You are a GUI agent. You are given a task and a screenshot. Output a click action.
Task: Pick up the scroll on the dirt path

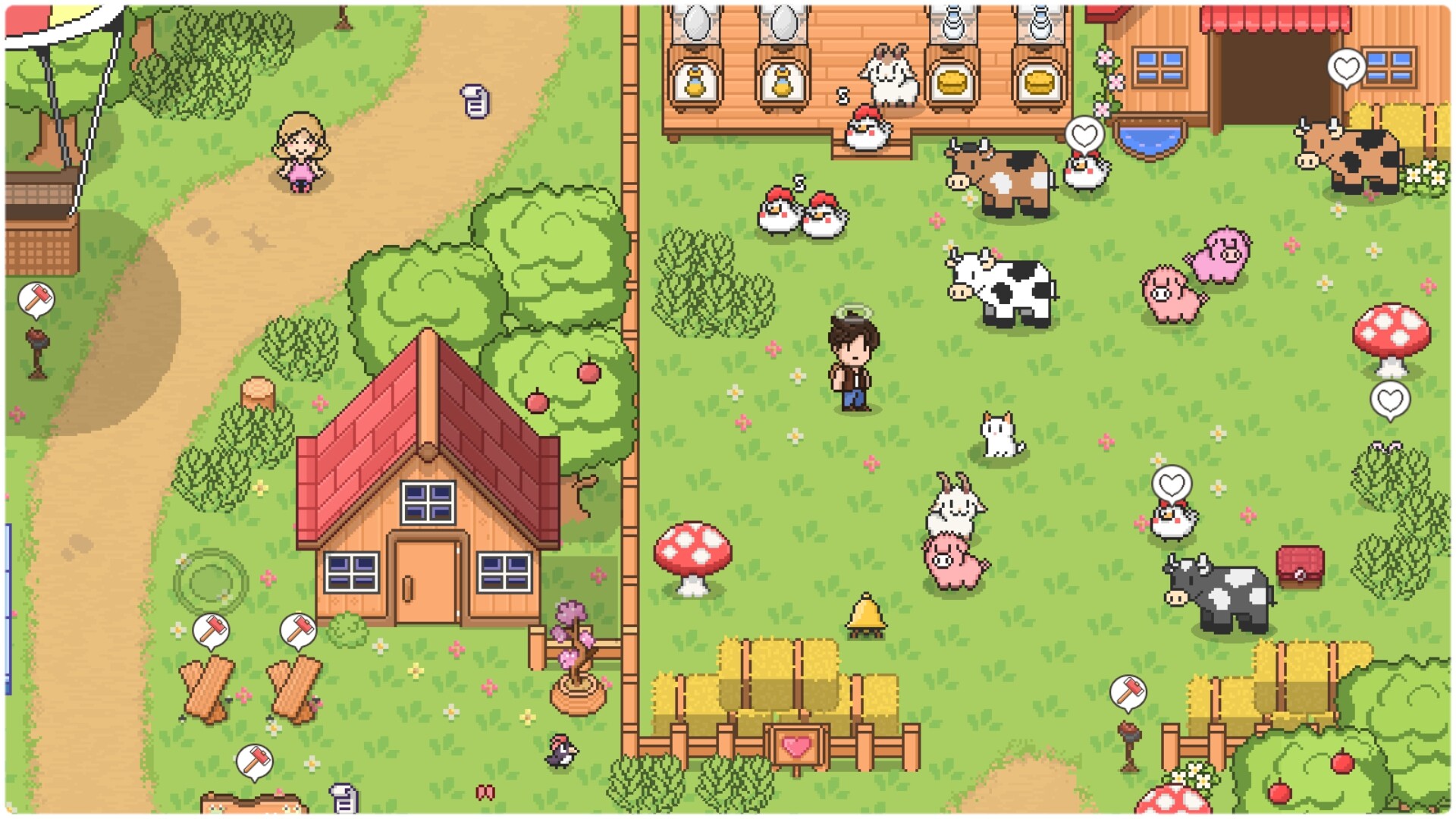475,101
